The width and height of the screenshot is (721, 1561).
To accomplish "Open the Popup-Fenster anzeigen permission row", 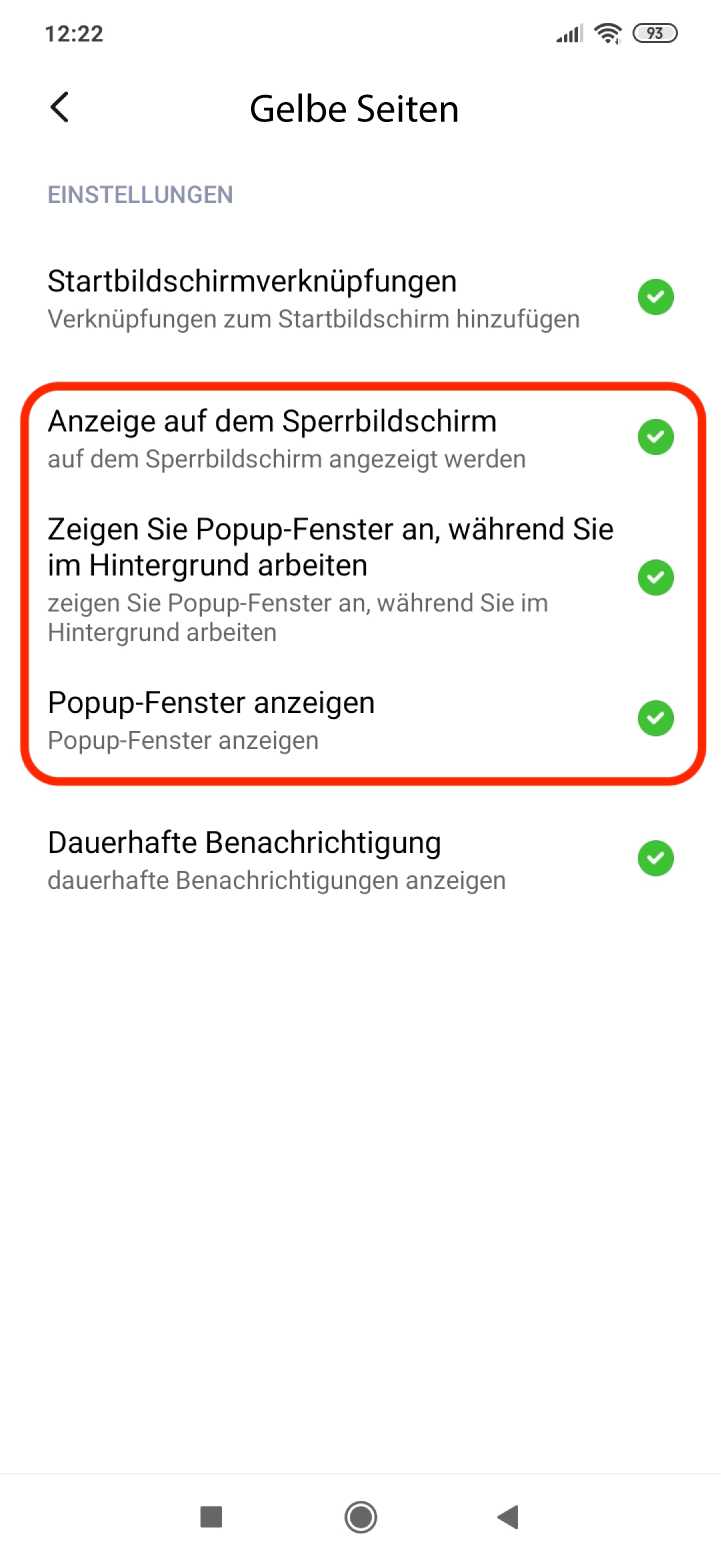I will (x=360, y=719).
